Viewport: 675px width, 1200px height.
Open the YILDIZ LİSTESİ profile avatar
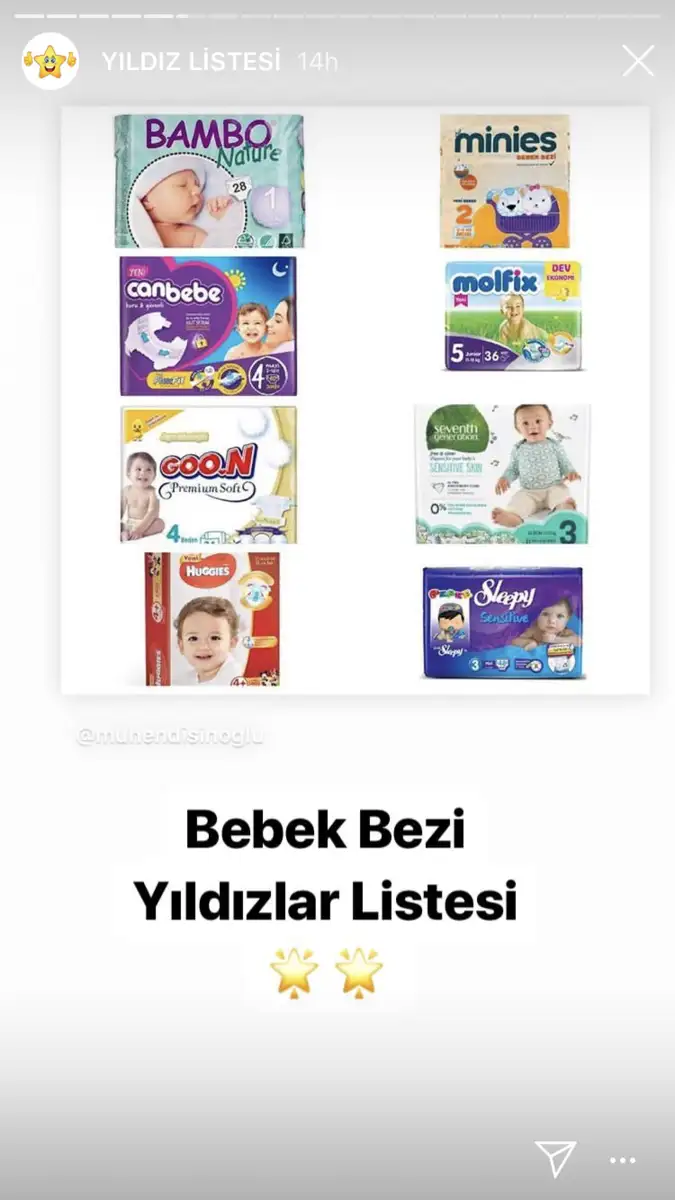(x=50, y=61)
